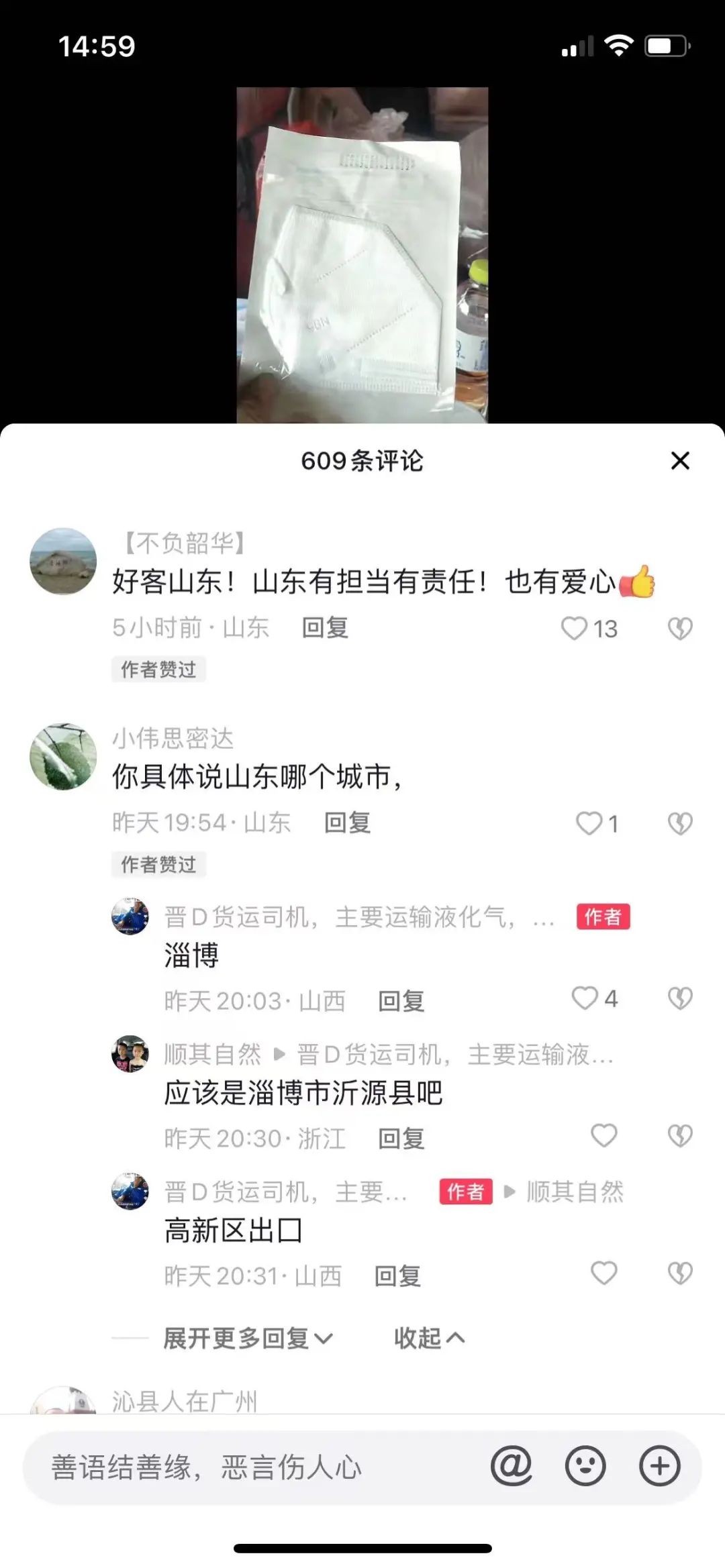725x1568 pixels.
Task: Open the emoji picker
Action: (585, 1467)
